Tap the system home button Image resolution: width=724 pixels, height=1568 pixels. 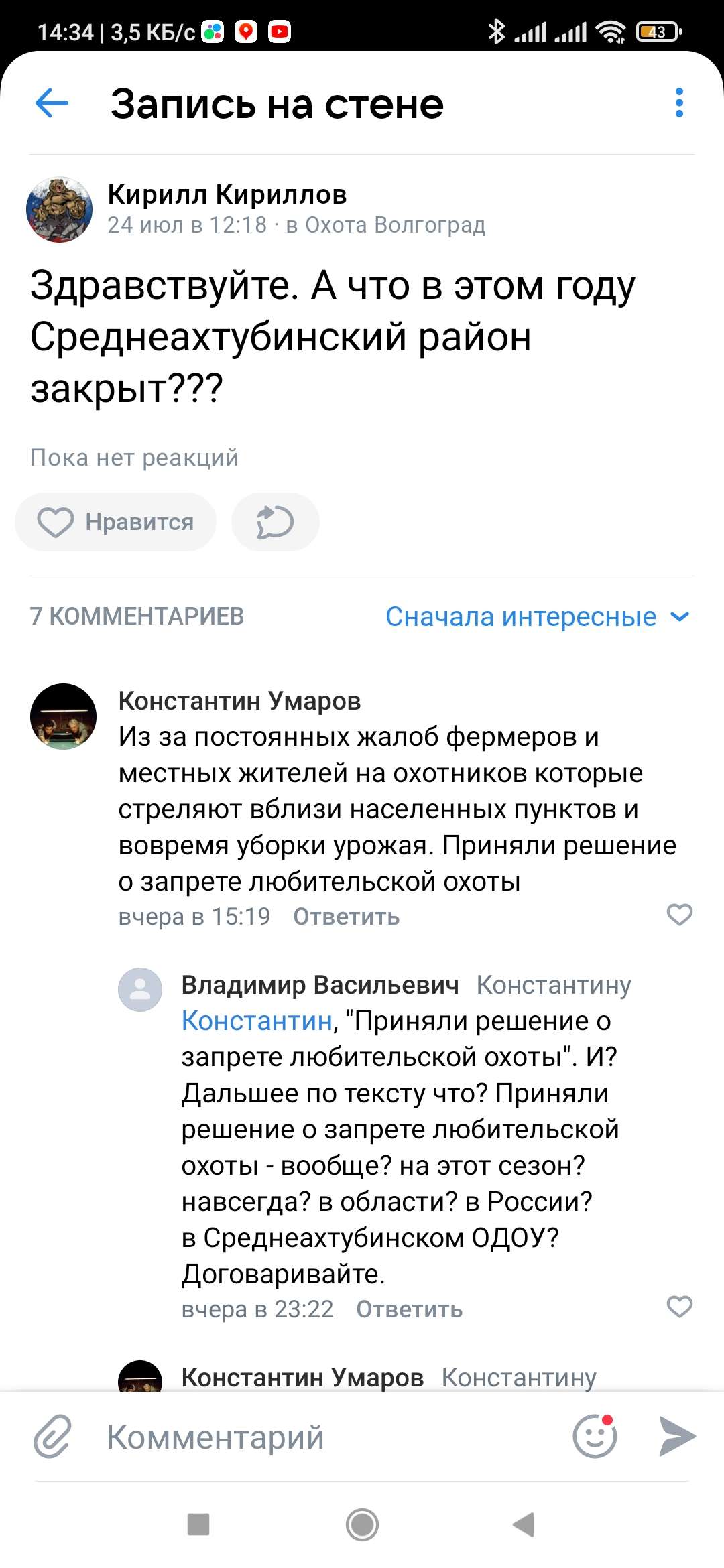point(362,1524)
